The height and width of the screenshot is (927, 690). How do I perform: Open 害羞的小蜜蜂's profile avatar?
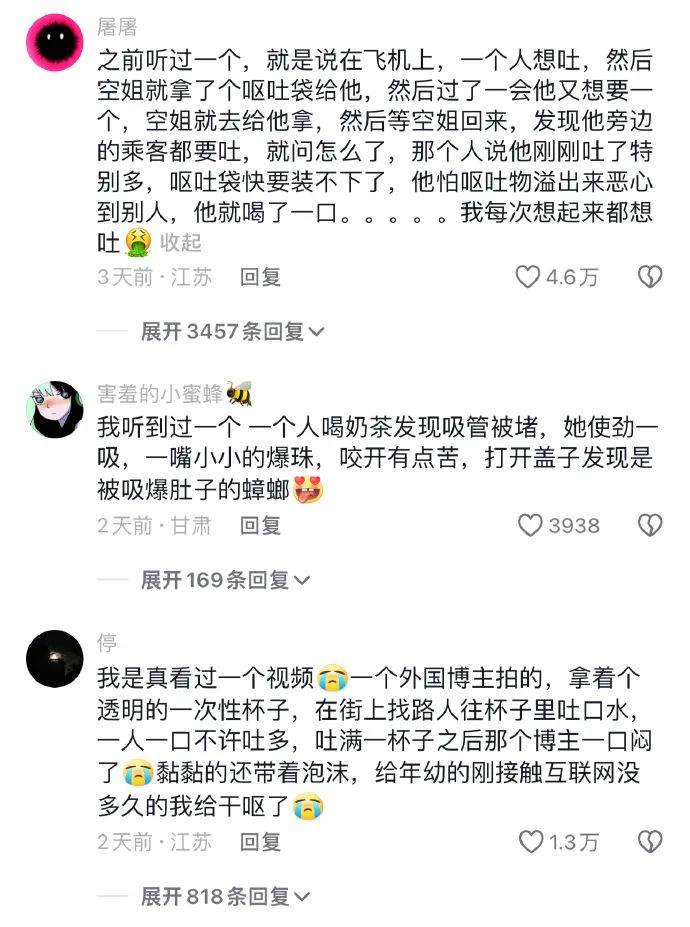[54, 409]
